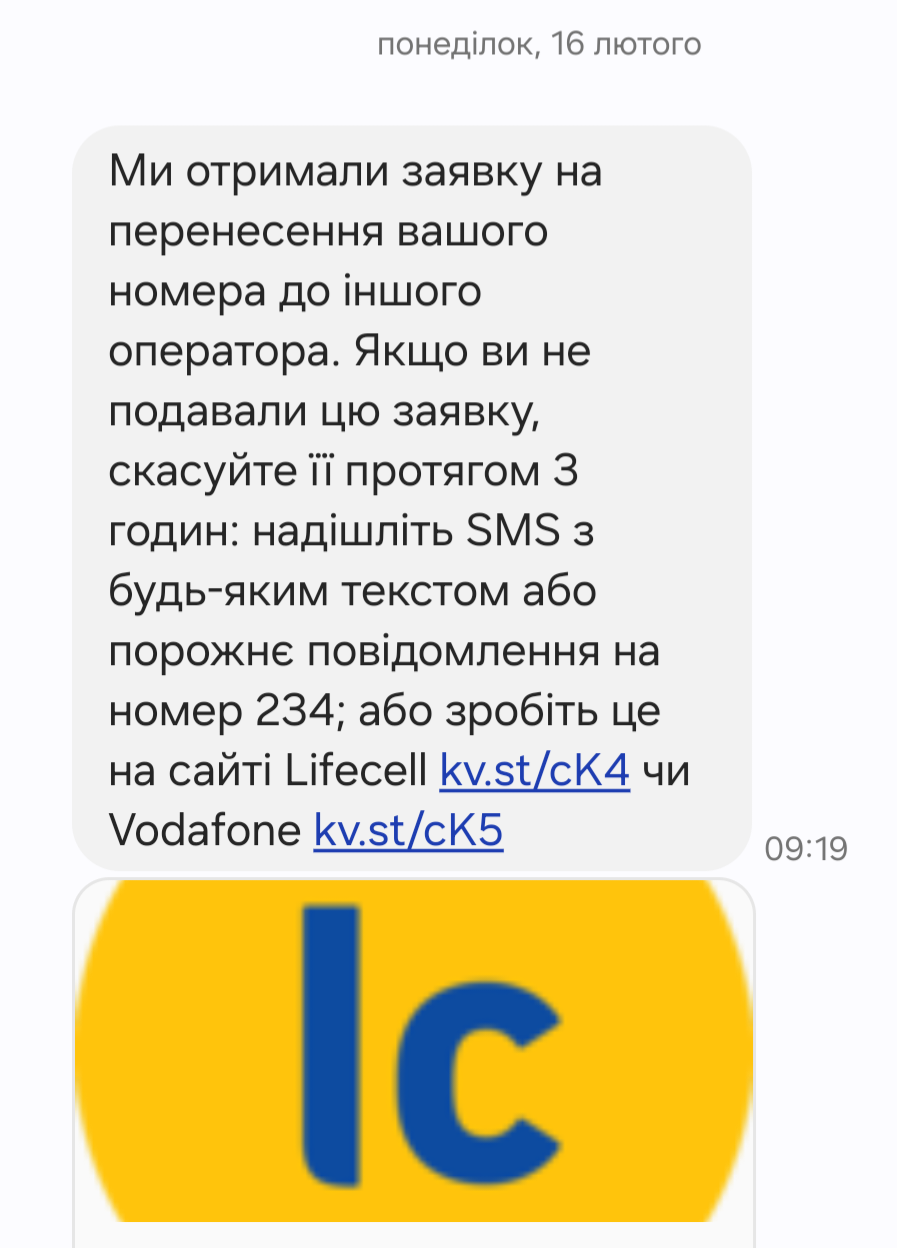Image resolution: width=897 pixels, height=1248 pixels.
Task: Open the kv.st/cK5 Vodafone link
Action: (408, 831)
